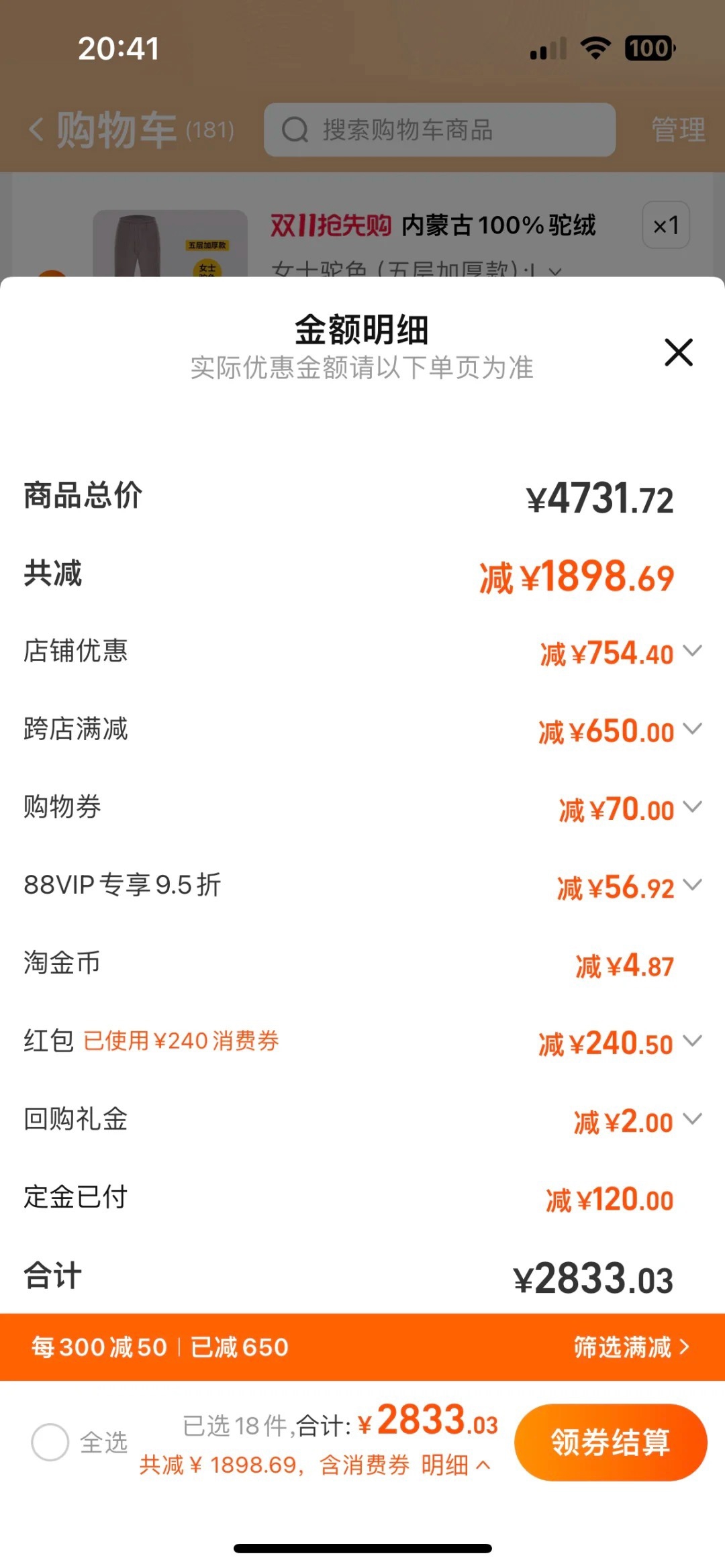
Task: Expand the 红包 red packet details
Action: [x=692, y=1041]
